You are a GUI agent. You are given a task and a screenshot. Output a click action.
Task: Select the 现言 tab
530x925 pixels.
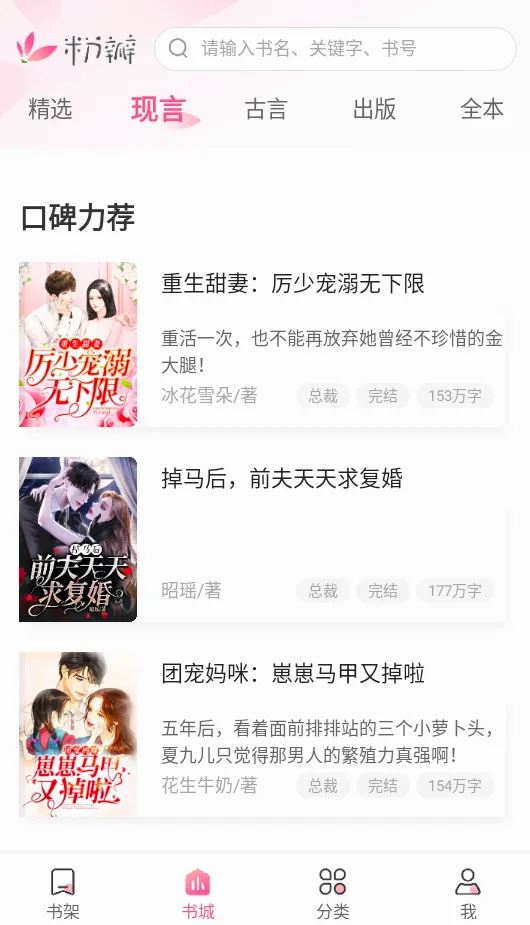point(158,109)
